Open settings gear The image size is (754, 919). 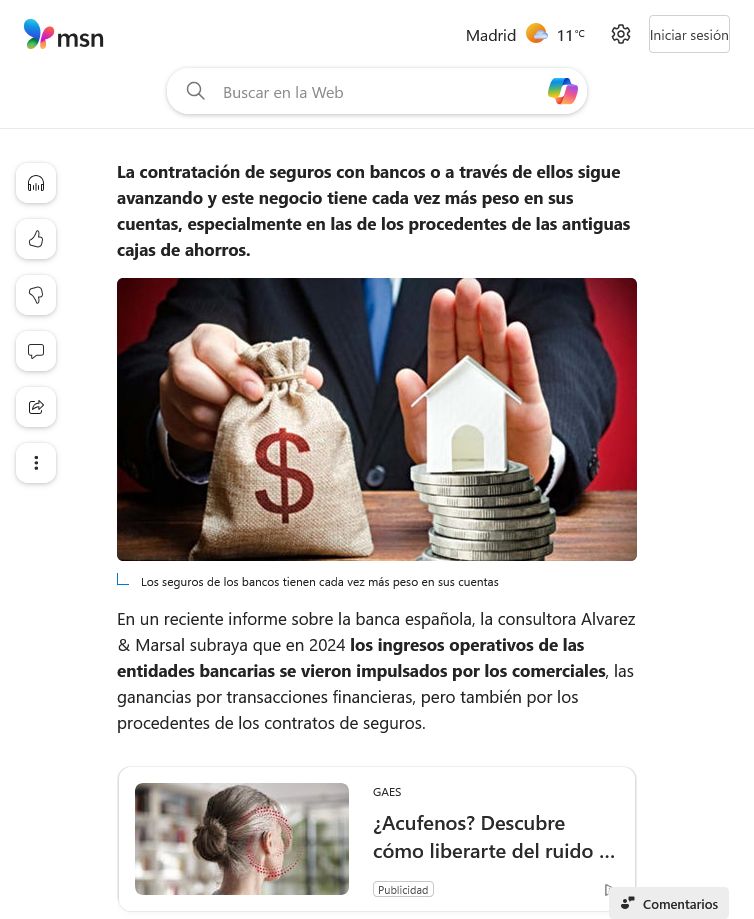tap(621, 35)
